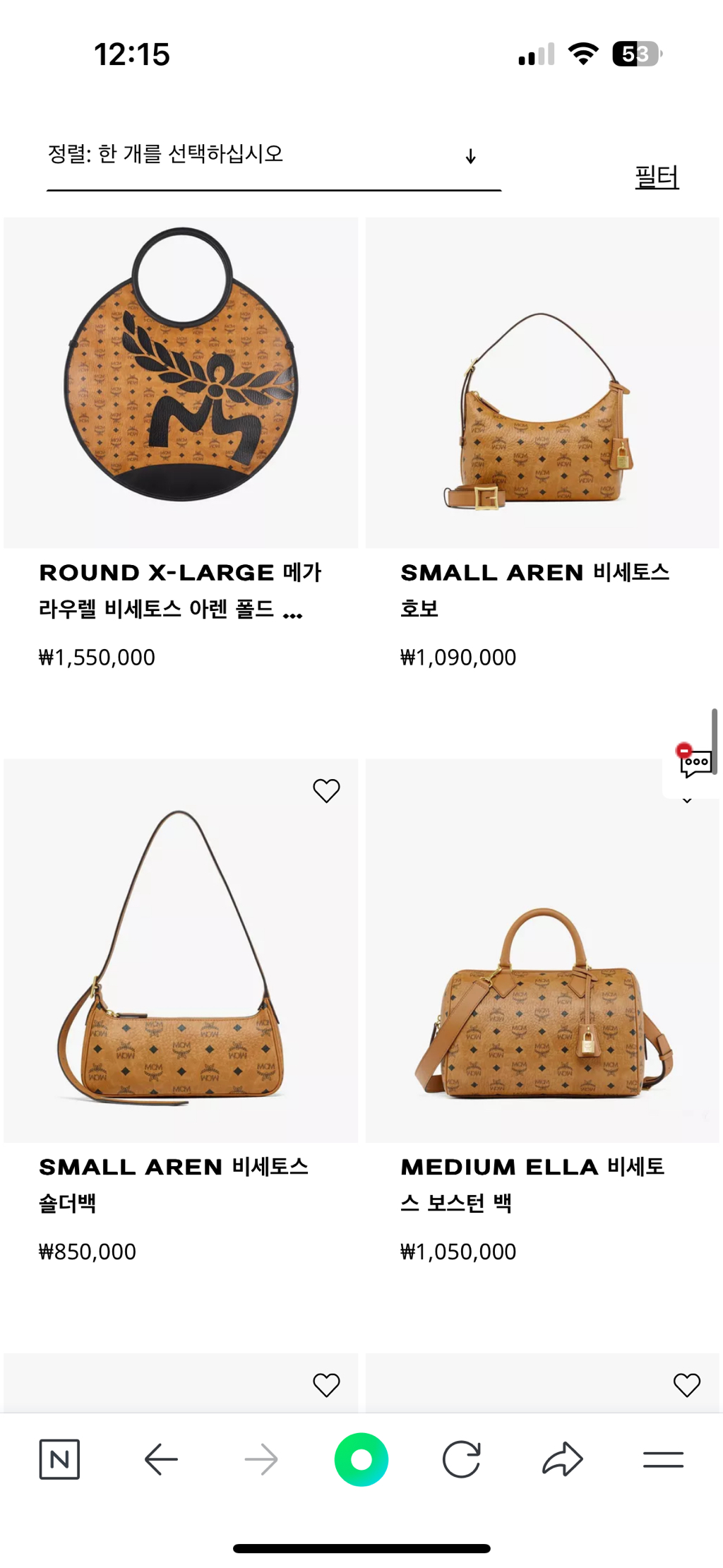723x1568 pixels.
Task: Open the Round X-Large 메가 라우렐 bag
Action: 181,382
